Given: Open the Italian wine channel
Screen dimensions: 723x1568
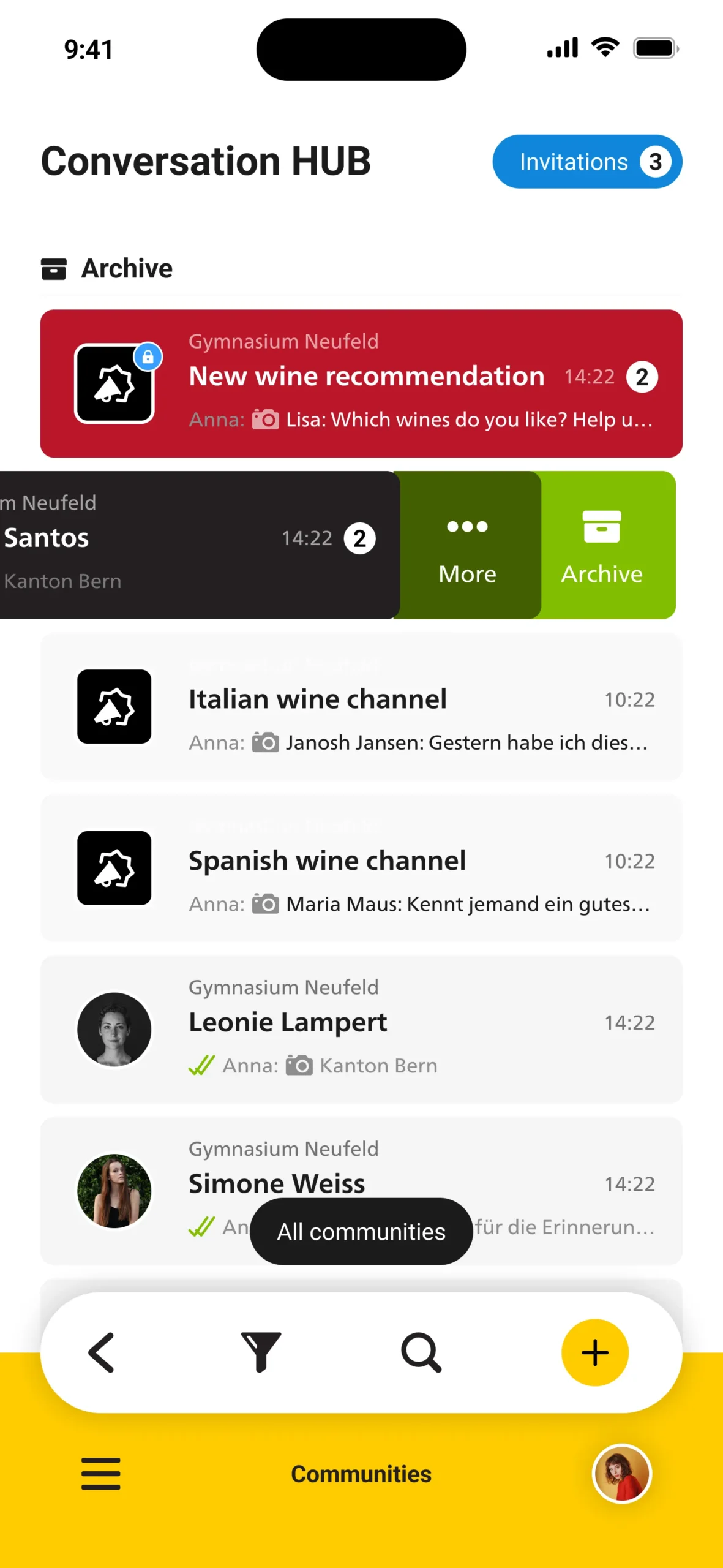Looking at the screenshot, I should (x=361, y=707).
